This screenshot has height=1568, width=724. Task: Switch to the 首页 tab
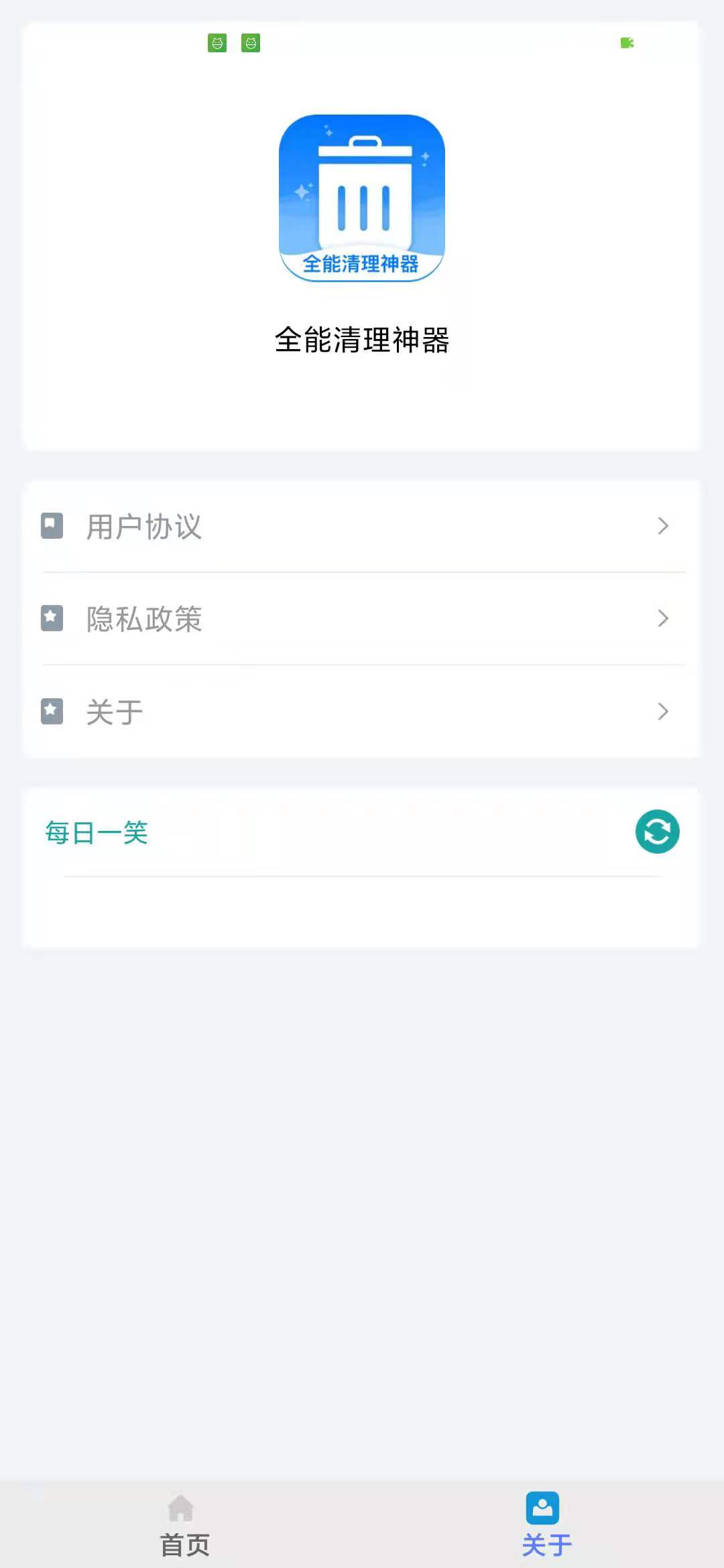[x=184, y=1525]
